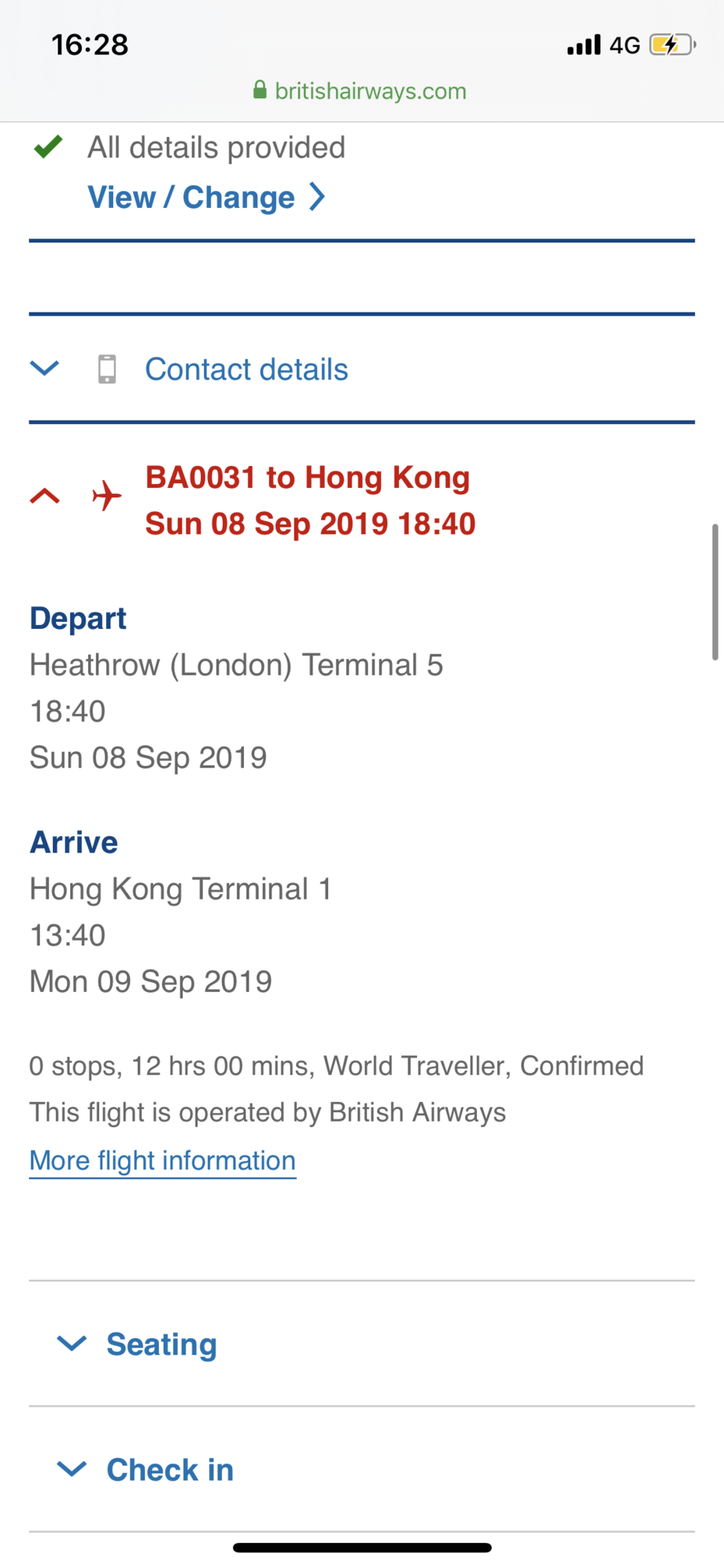
Task: Open More flight information link
Action: [162, 1160]
